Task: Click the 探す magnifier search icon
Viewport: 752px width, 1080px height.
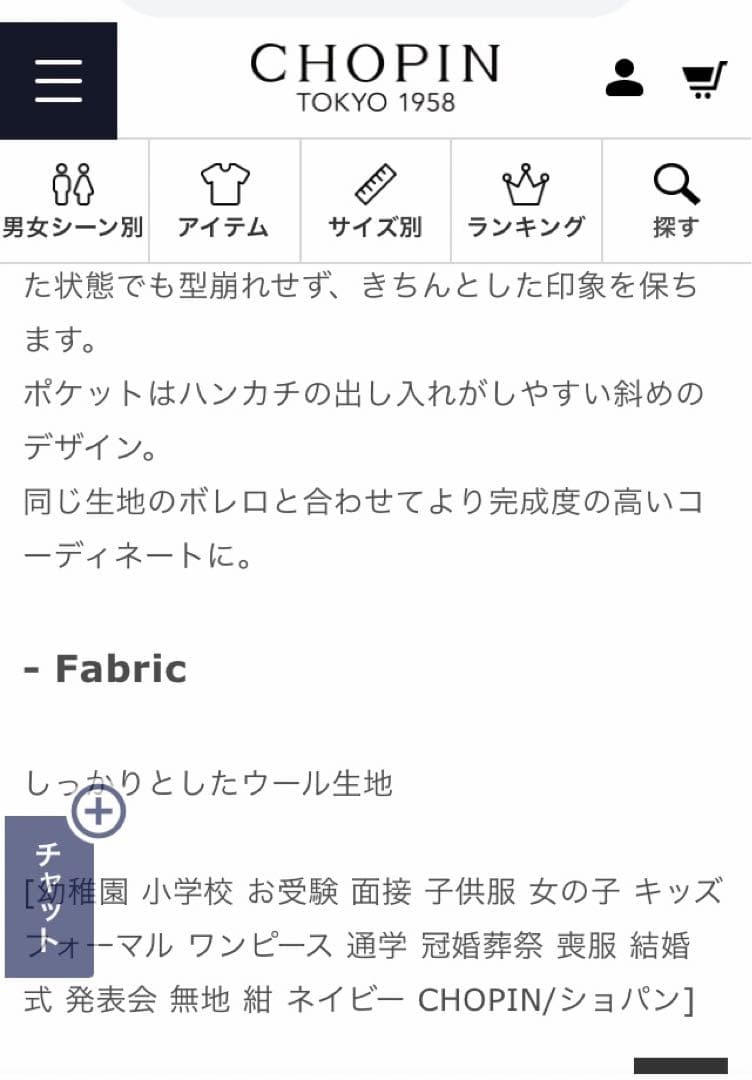Action: click(676, 185)
